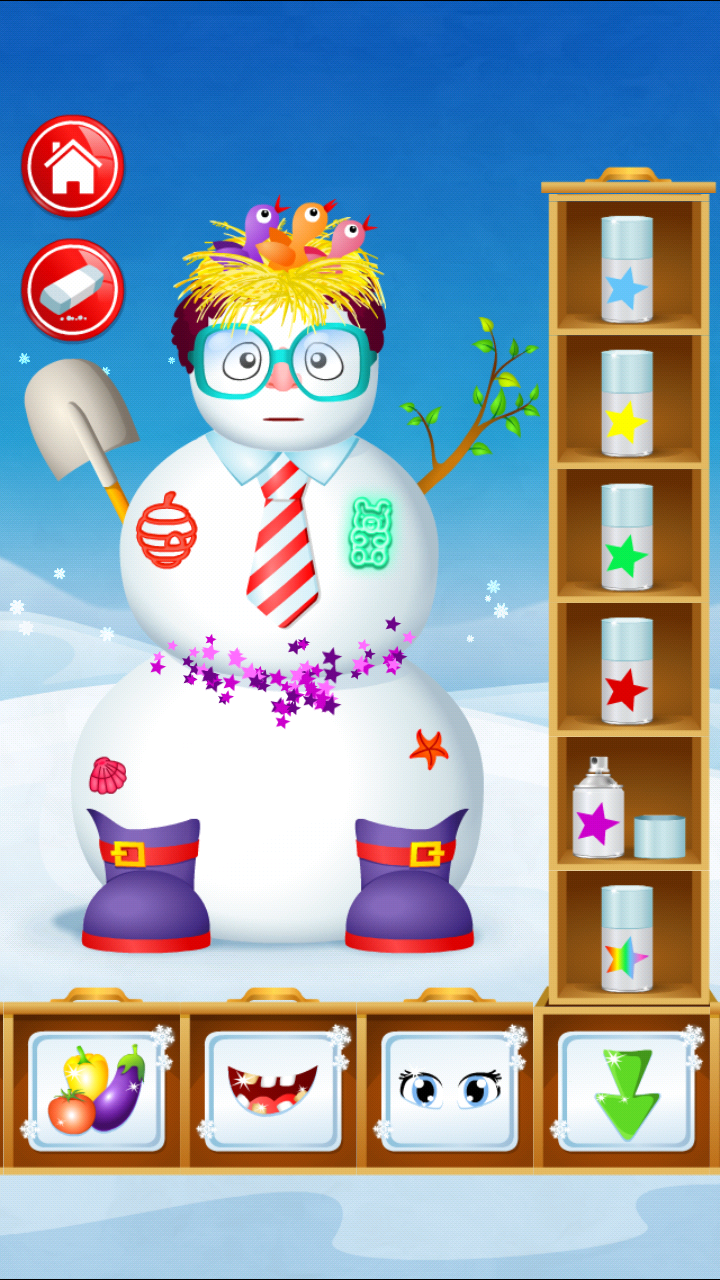The height and width of the screenshot is (1280, 720).
Task: Choose the rainbow star spray can
Action: tap(627, 939)
